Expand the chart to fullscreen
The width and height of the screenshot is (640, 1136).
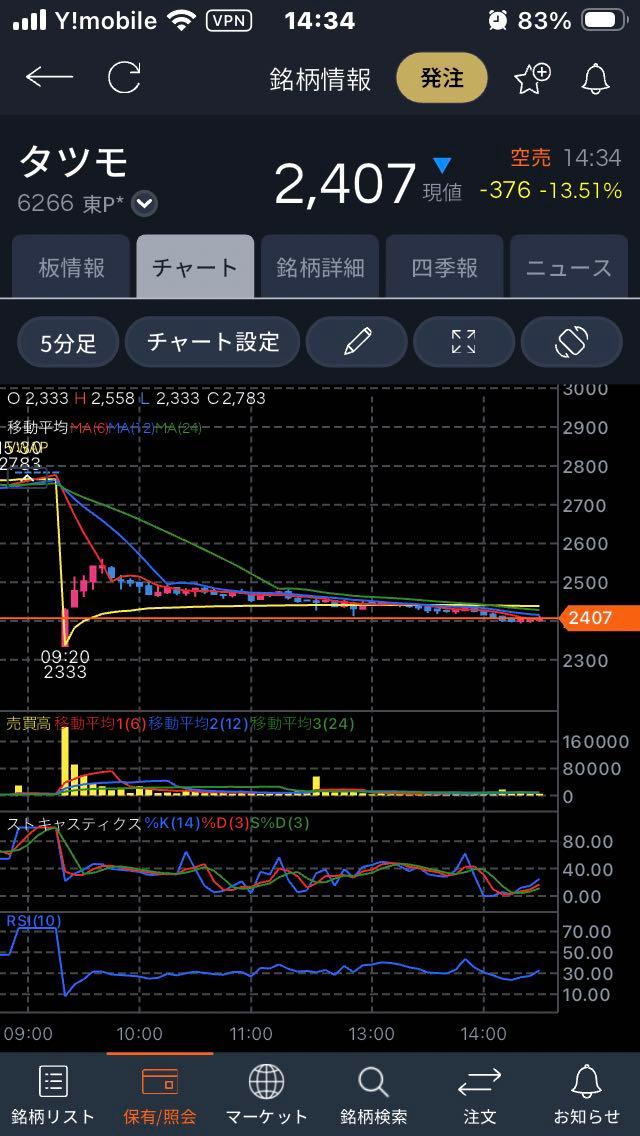[463, 343]
